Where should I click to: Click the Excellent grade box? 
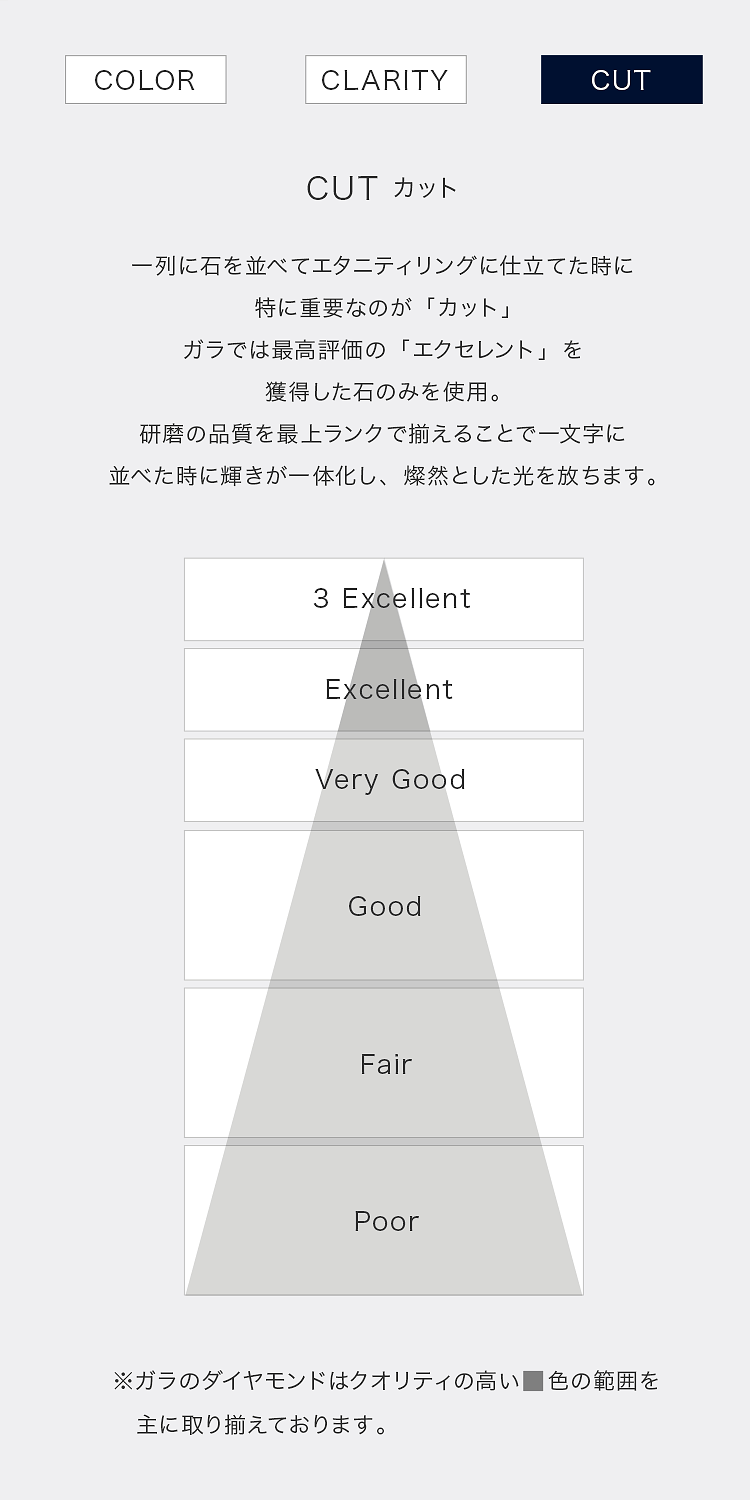[384, 689]
